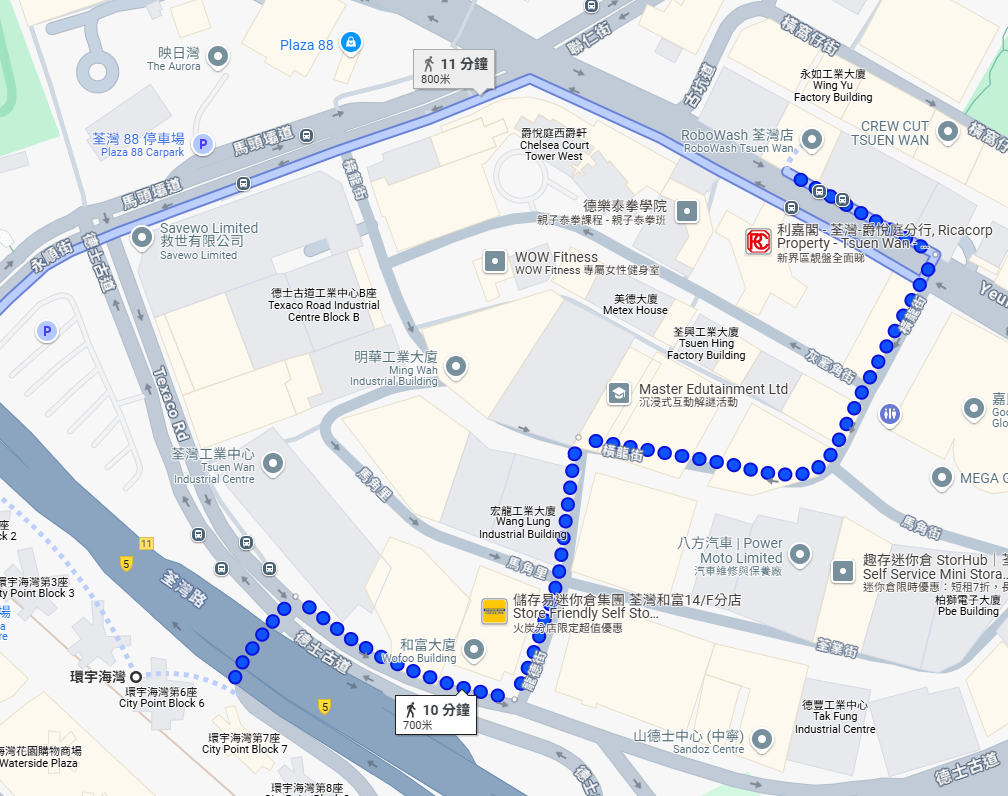Viewport: 1008px width, 796px height.
Task: Open the Tsuen Wan Industrial Centre marker
Action: click(x=272, y=464)
